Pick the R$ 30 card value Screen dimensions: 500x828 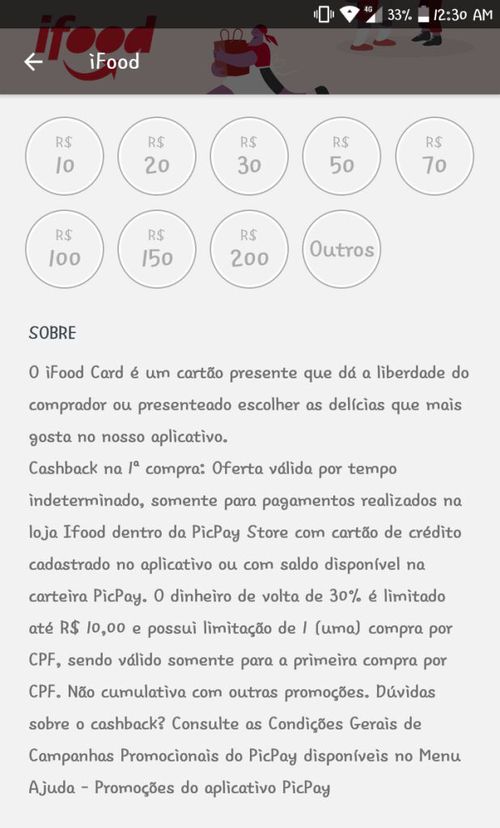pyautogui.click(x=249, y=156)
